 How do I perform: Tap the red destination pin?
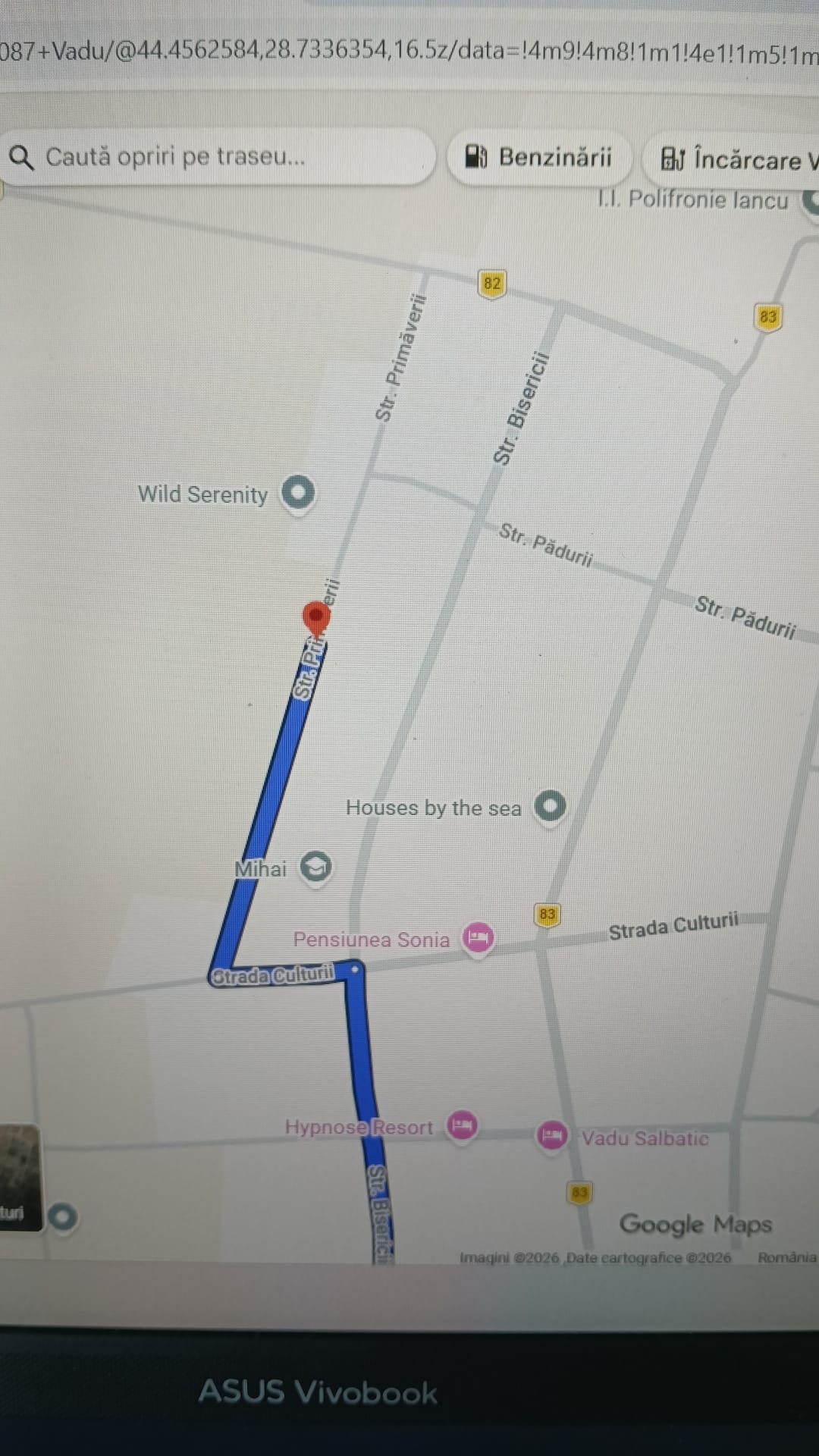coord(315,618)
